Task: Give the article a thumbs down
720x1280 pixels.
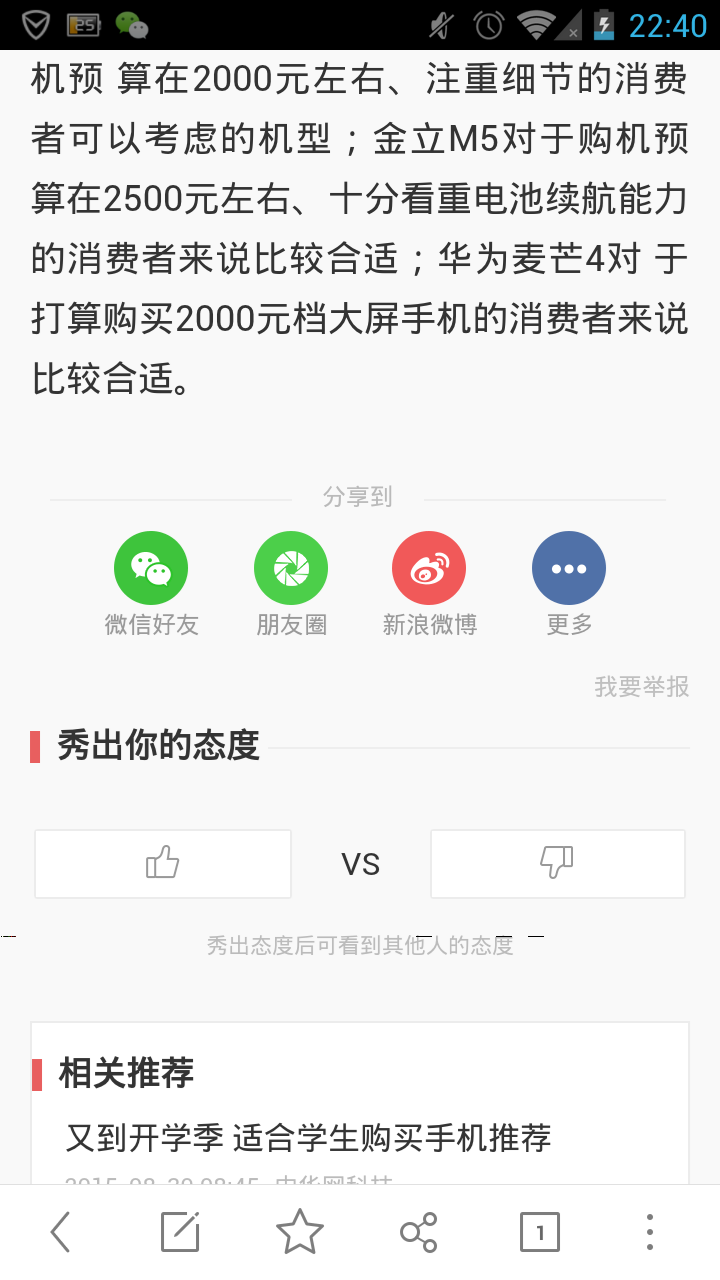Action: pos(557,863)
